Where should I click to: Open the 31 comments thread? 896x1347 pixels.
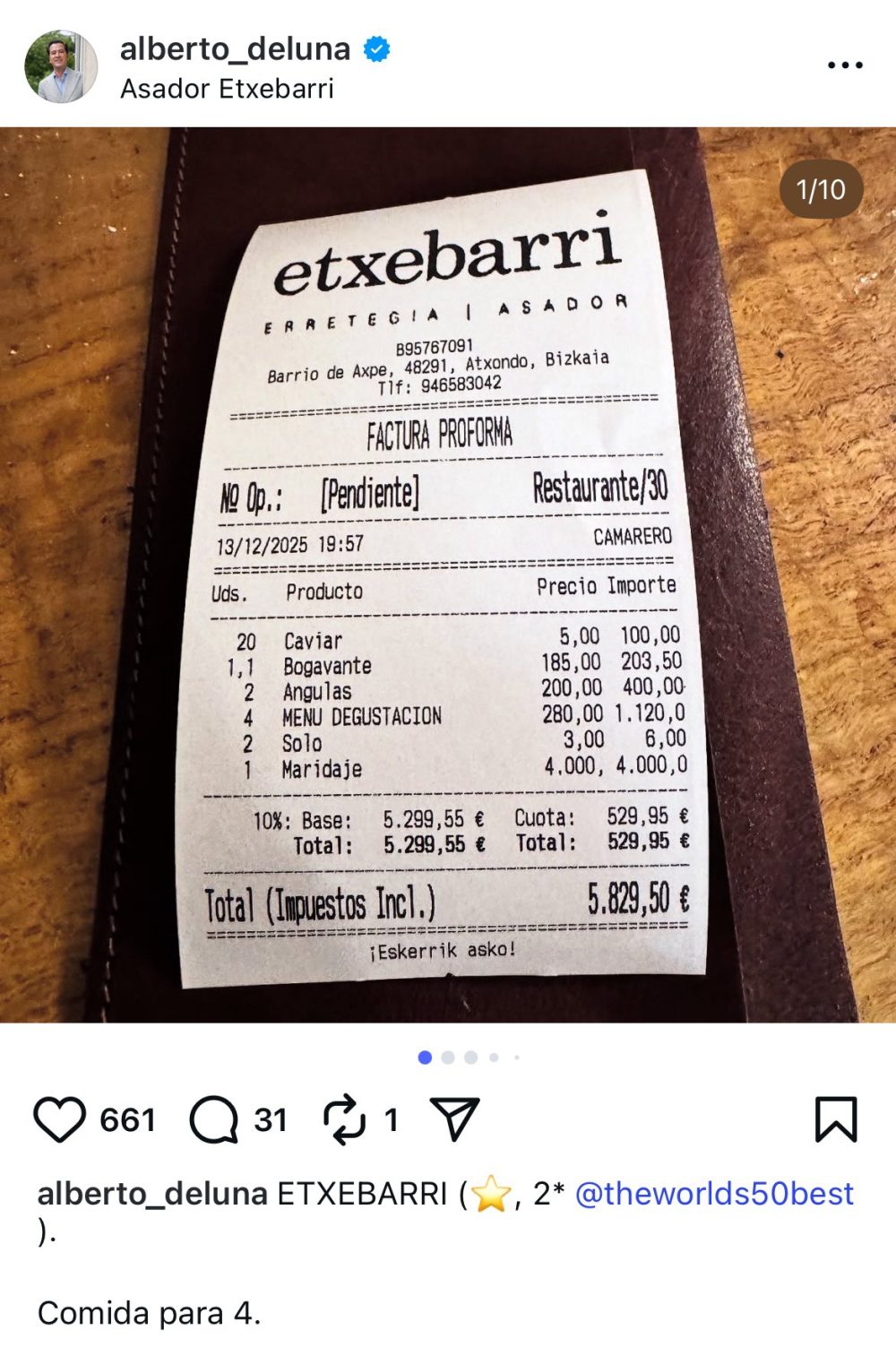click(271, 1118)
